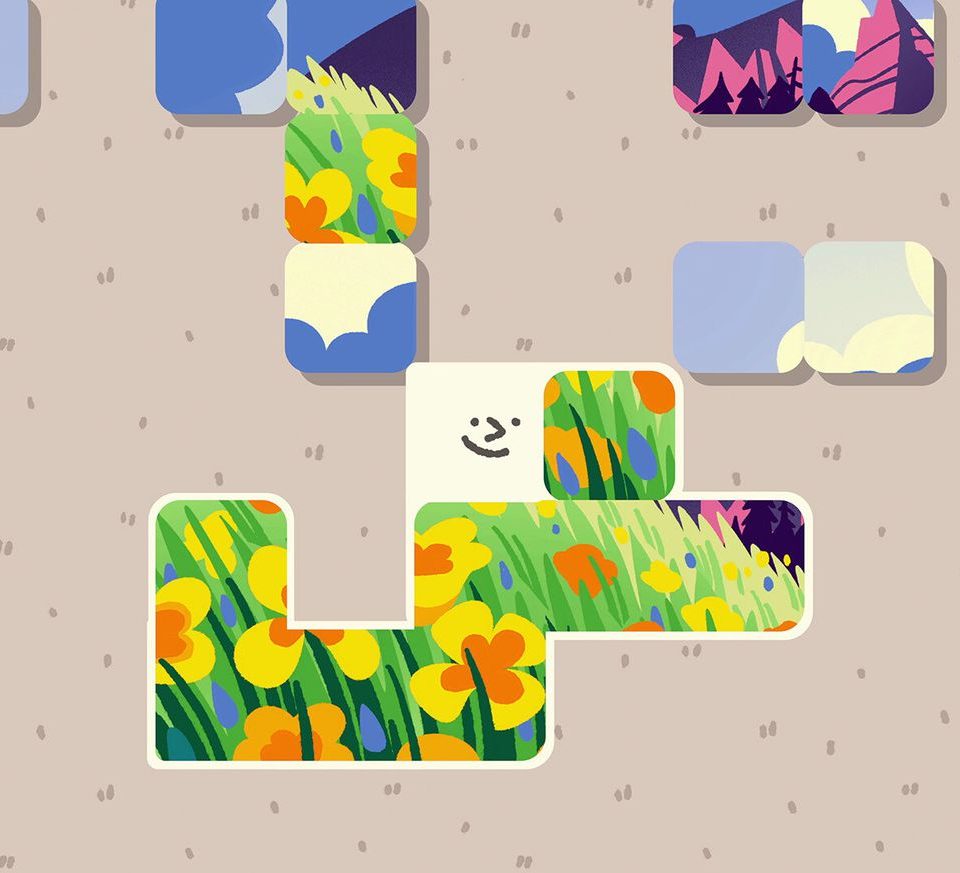Tap the pale cloud tile next to light blue tile

pyautogui.click(x=869, y=306)
